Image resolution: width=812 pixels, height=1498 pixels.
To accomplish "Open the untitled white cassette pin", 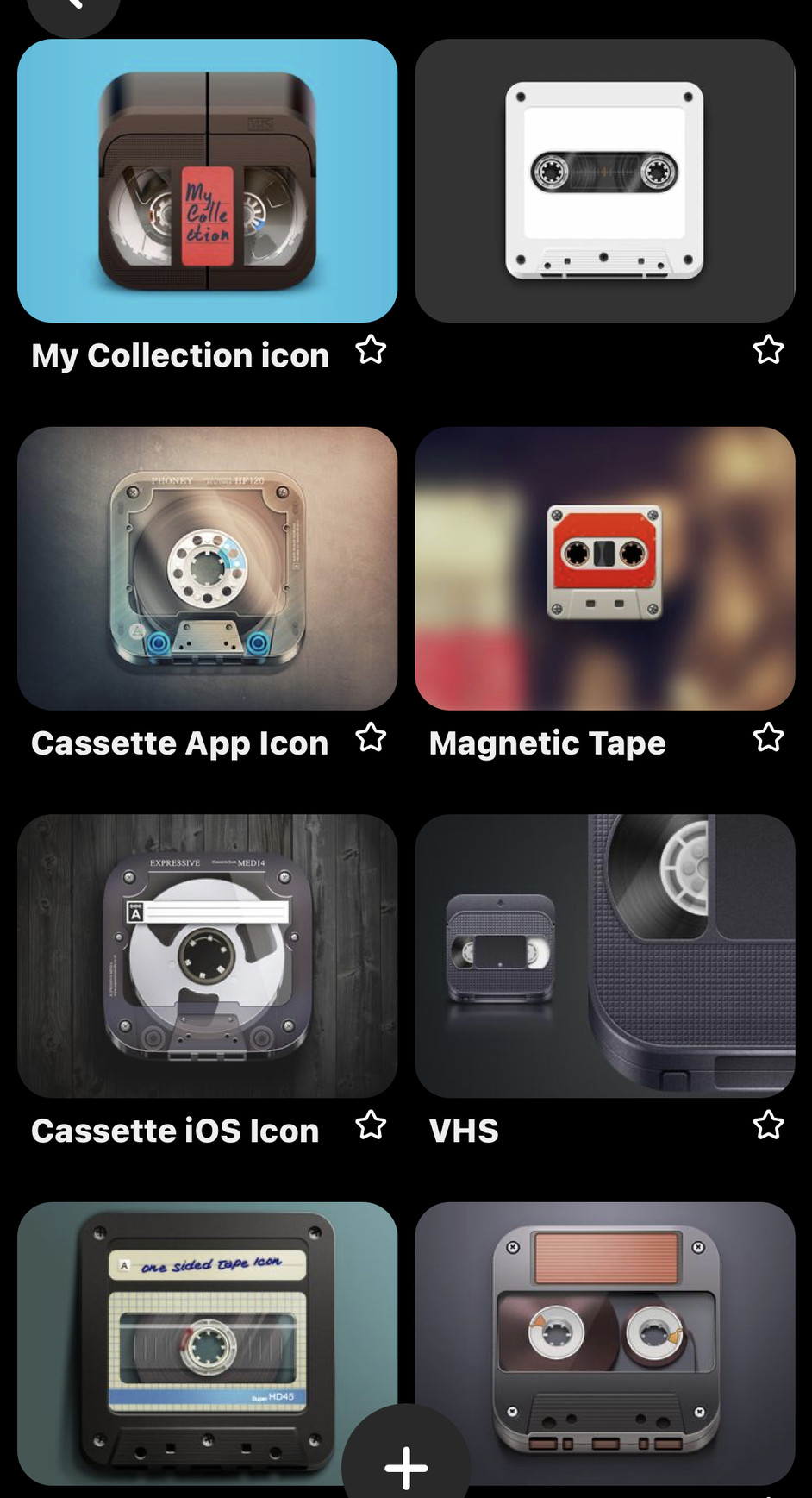I will [x=604, y=180].
